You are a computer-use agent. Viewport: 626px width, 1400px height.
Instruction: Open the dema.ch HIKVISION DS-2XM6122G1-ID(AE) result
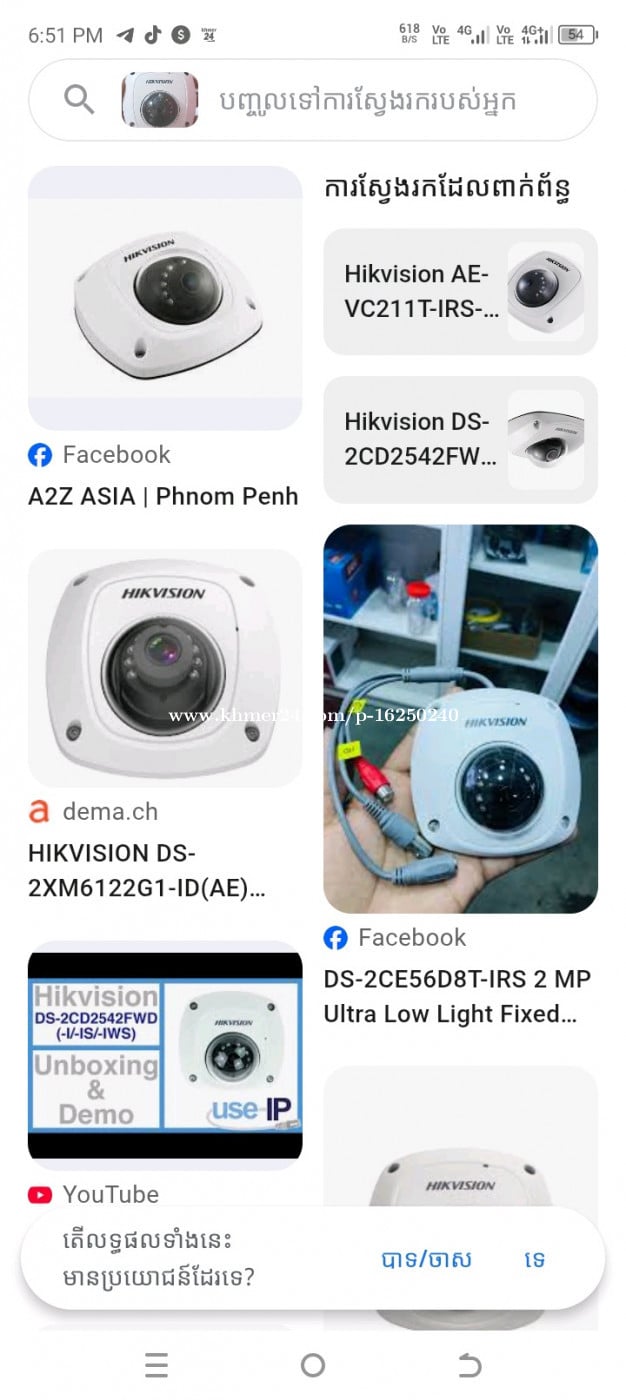(x=164, y=667)
